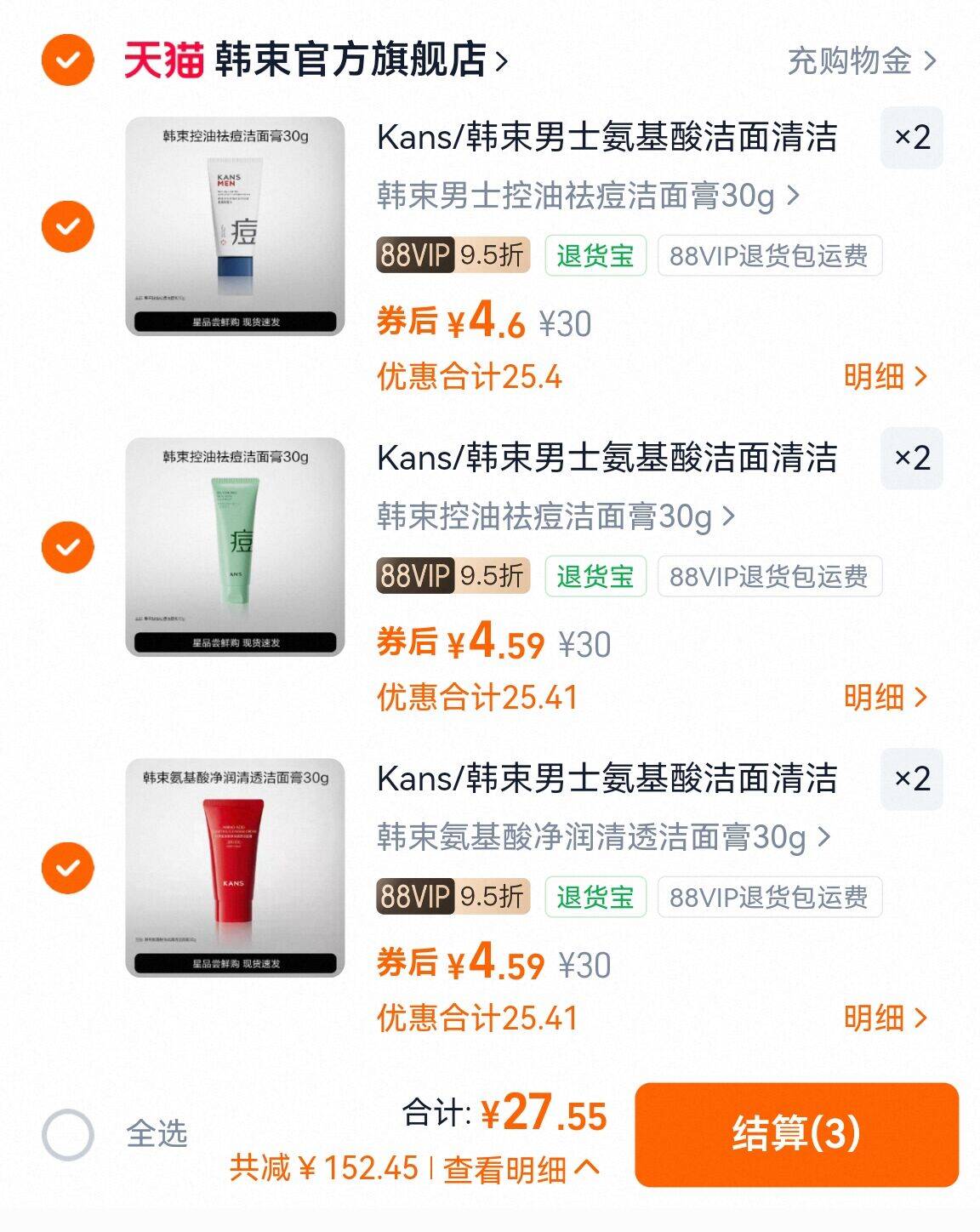
Task: Adjust the ×2 quantity for 韩束男士控油祛痘洁面膏30g
Action: point(911,138)
